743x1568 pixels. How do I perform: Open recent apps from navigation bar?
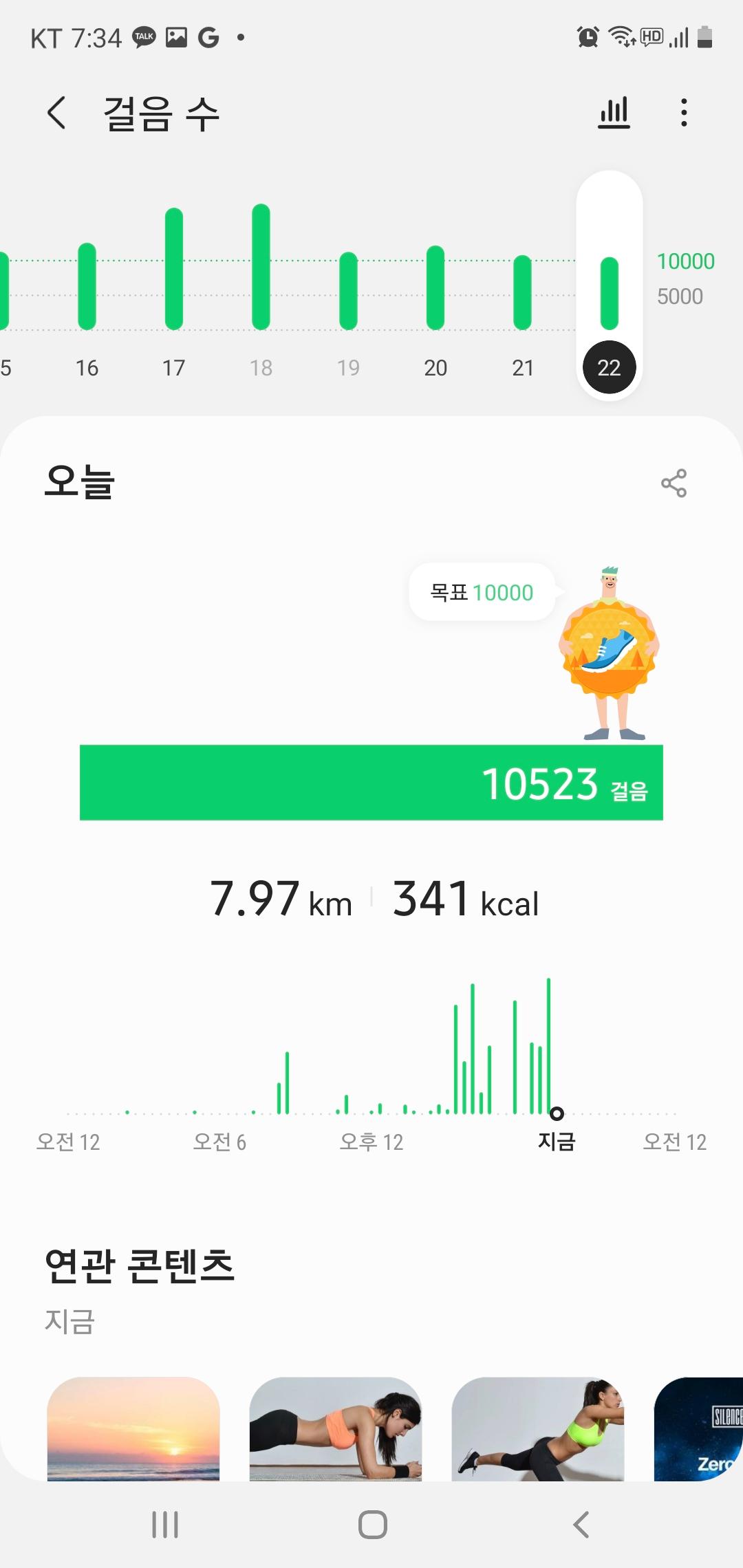click(165, 1525)
